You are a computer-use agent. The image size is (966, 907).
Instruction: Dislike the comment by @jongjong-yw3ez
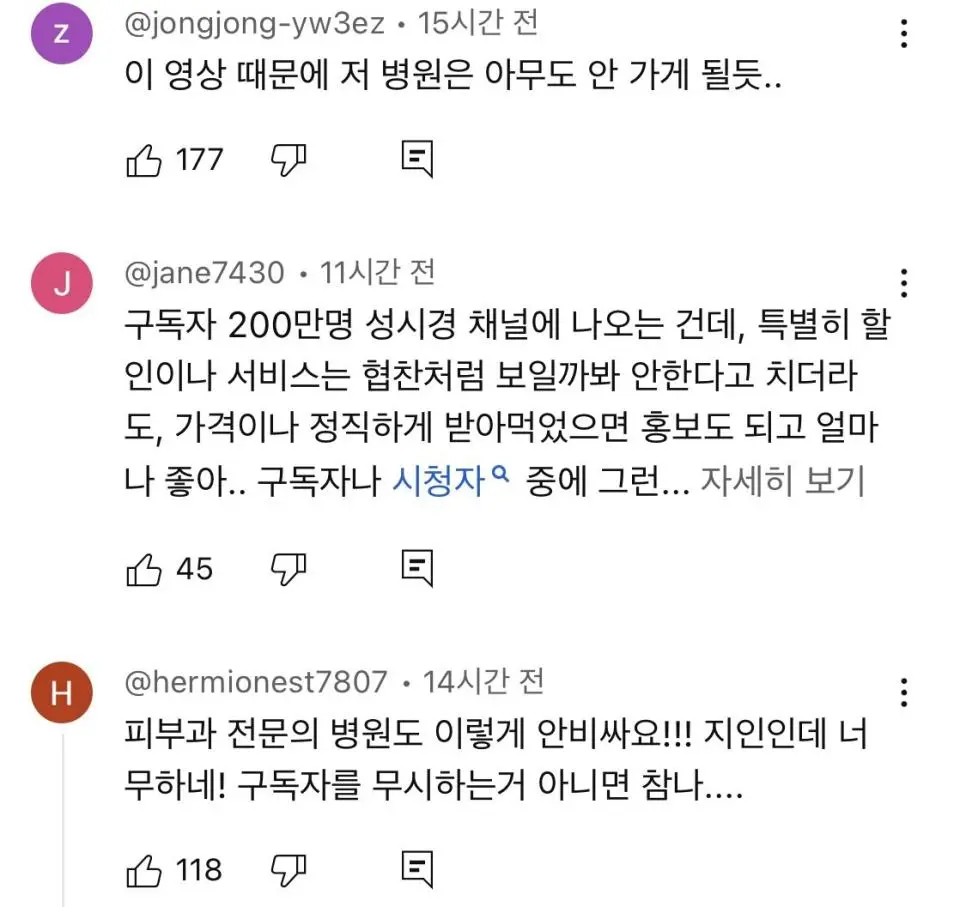[x=289, y=159]
